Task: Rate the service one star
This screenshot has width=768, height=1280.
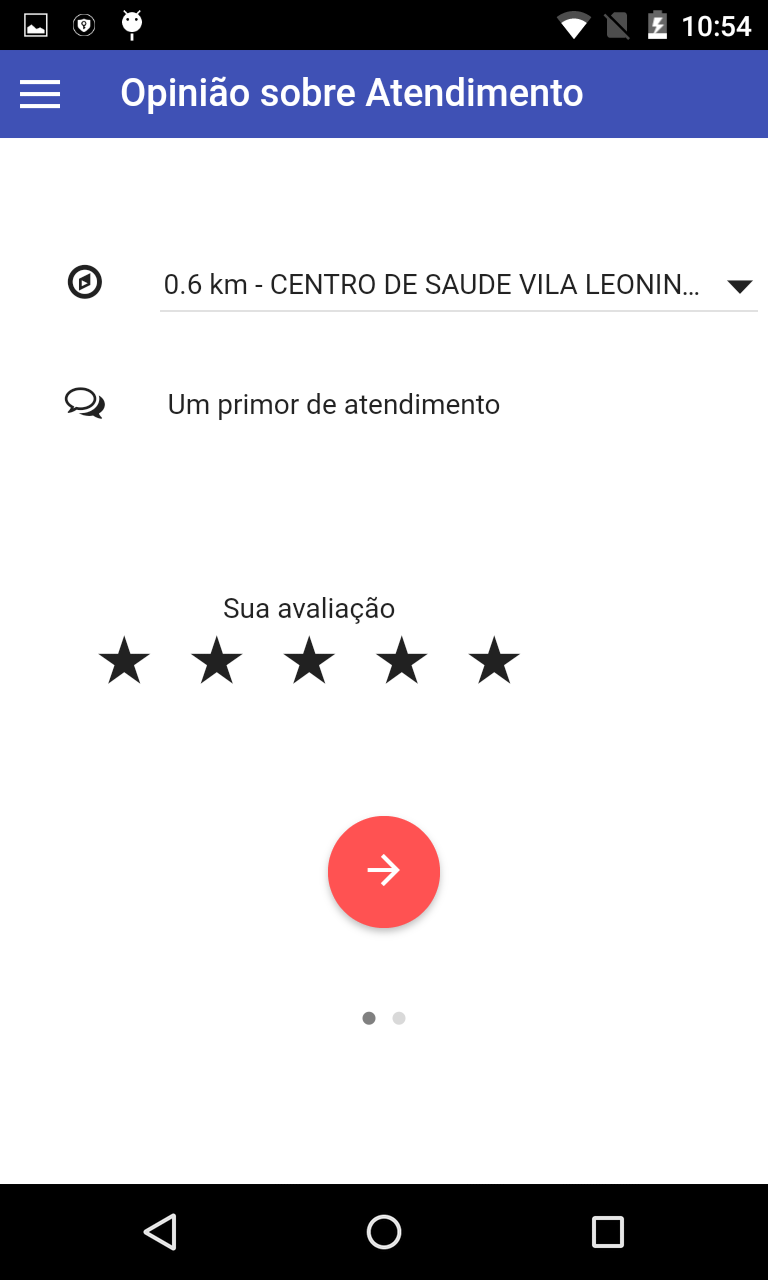Action: coord(124,661)
